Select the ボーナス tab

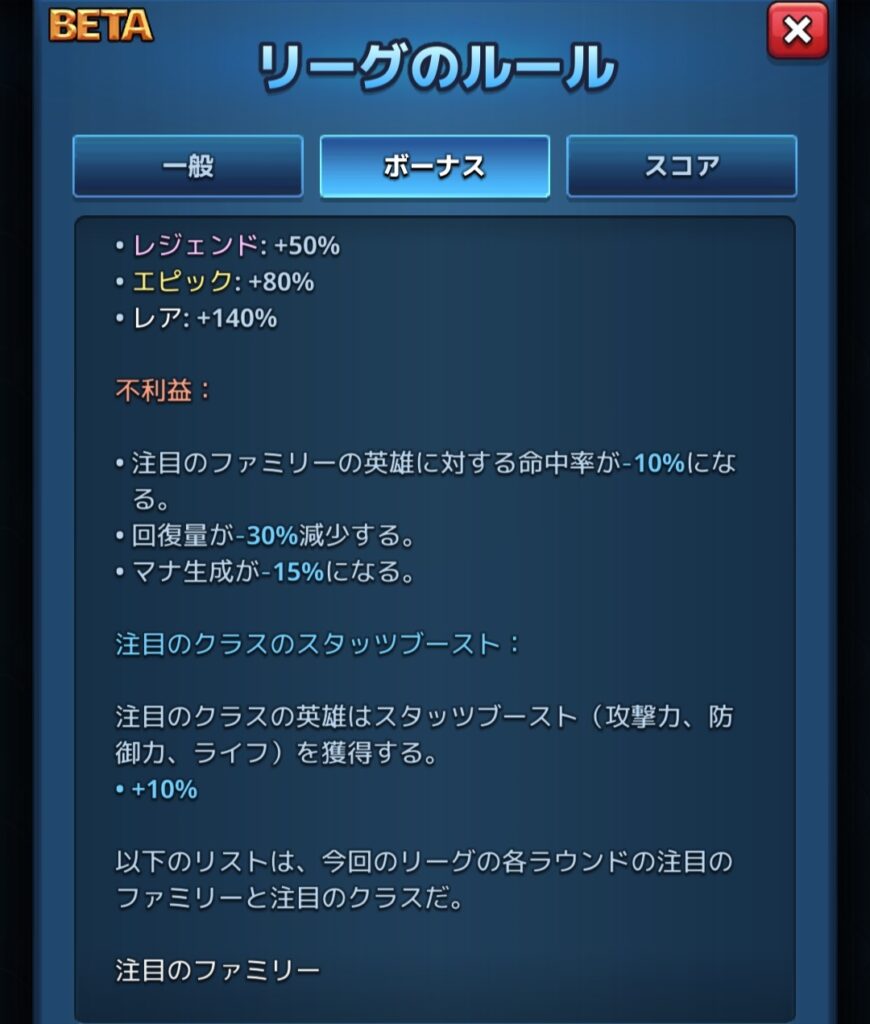pyautogui.click(x=434, y=166)
